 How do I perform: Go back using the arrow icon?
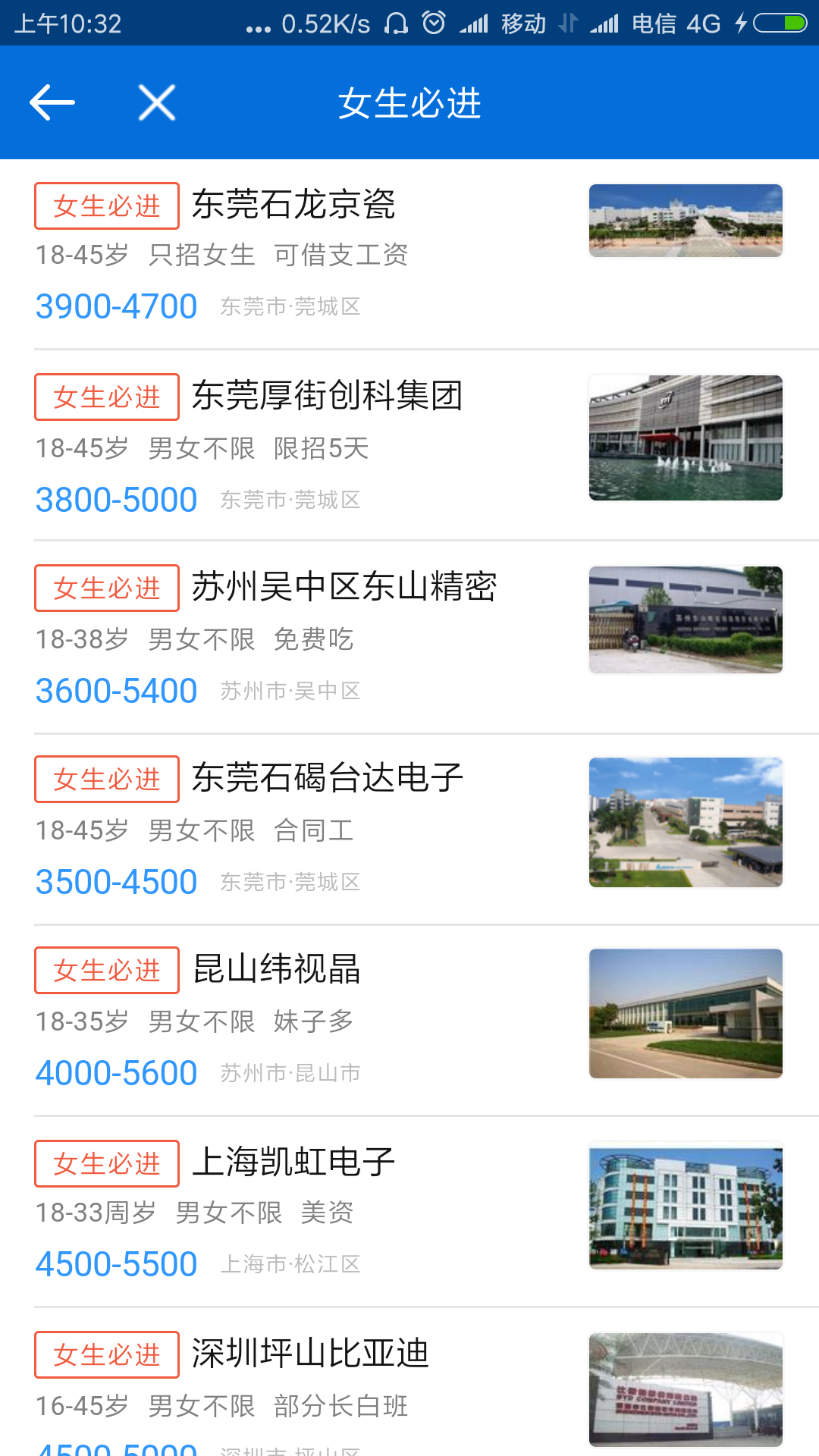tap(52, 102)
